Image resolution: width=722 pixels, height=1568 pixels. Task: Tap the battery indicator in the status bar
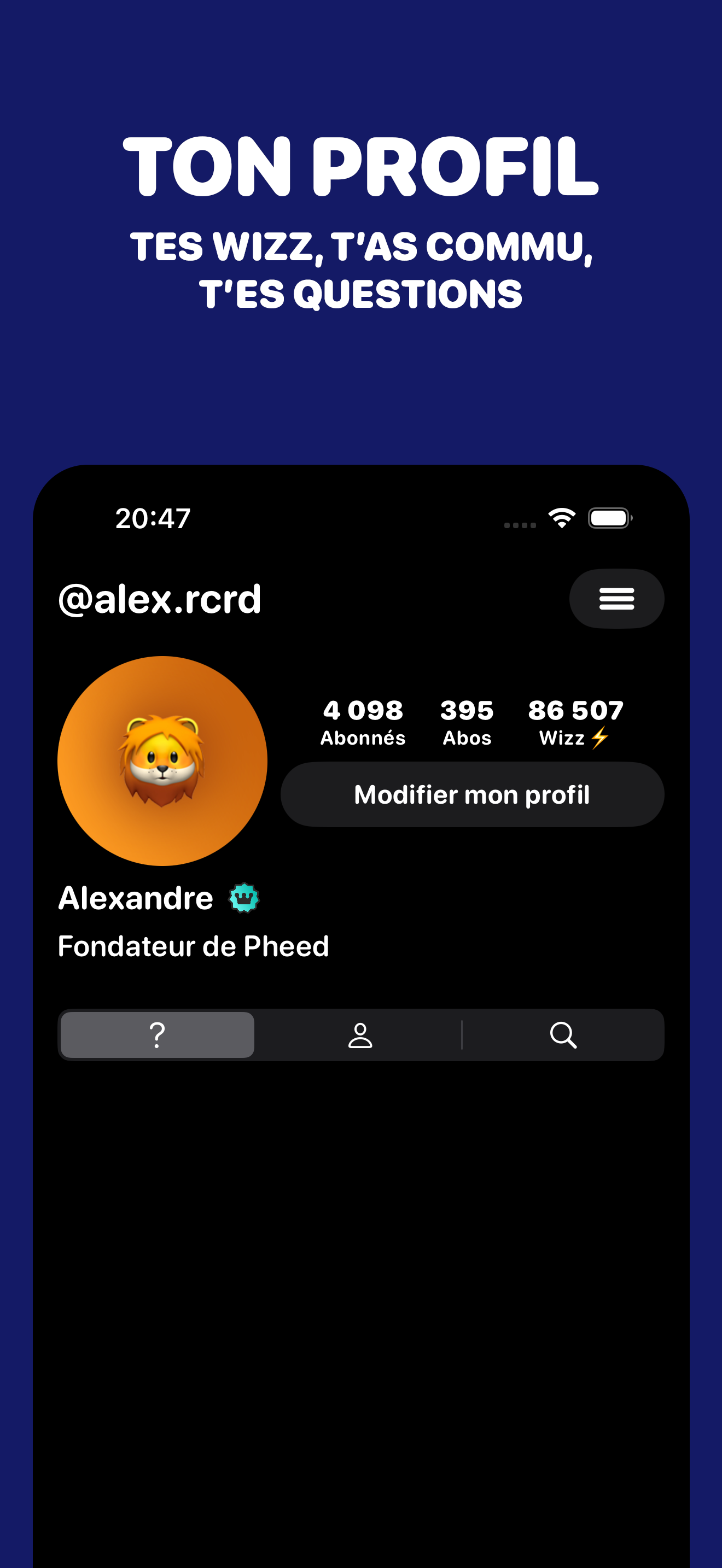coord(610,517)
